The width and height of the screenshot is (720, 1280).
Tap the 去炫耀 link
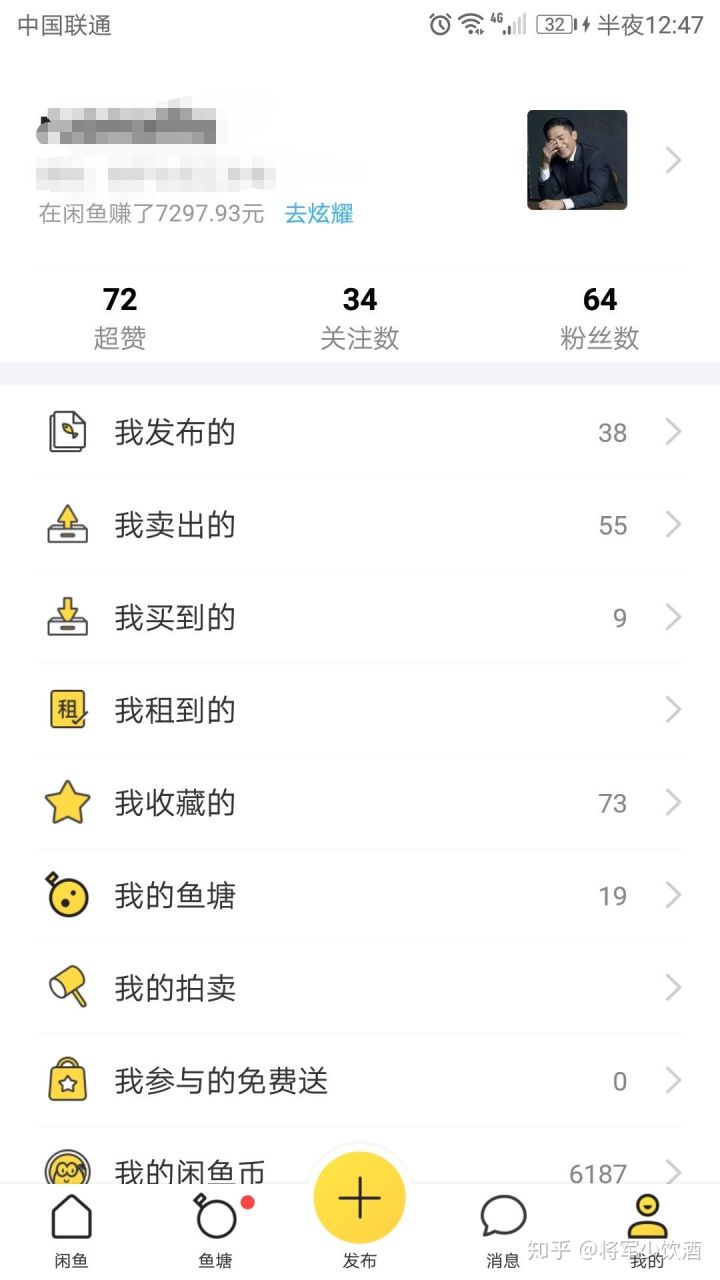point(319,213)
